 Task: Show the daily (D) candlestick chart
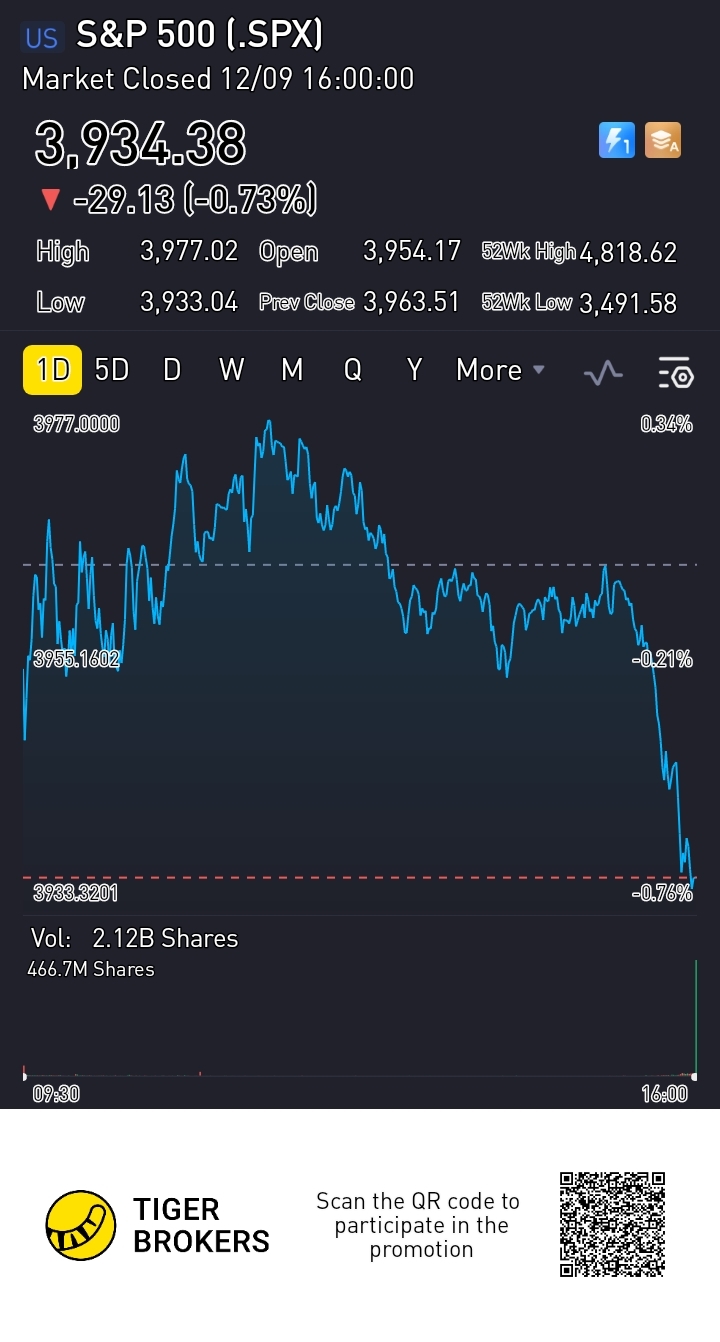tap(172, 371)
